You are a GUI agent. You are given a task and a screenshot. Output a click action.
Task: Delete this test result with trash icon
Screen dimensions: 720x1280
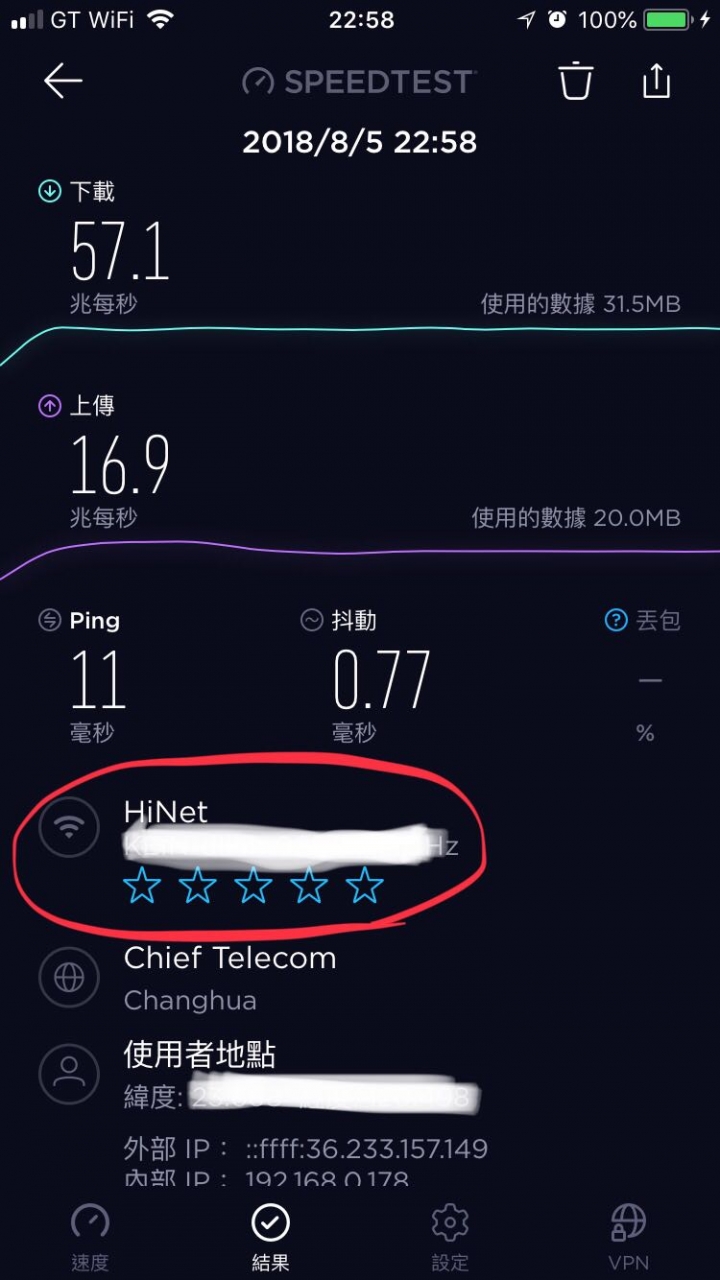tap(576, 81)
